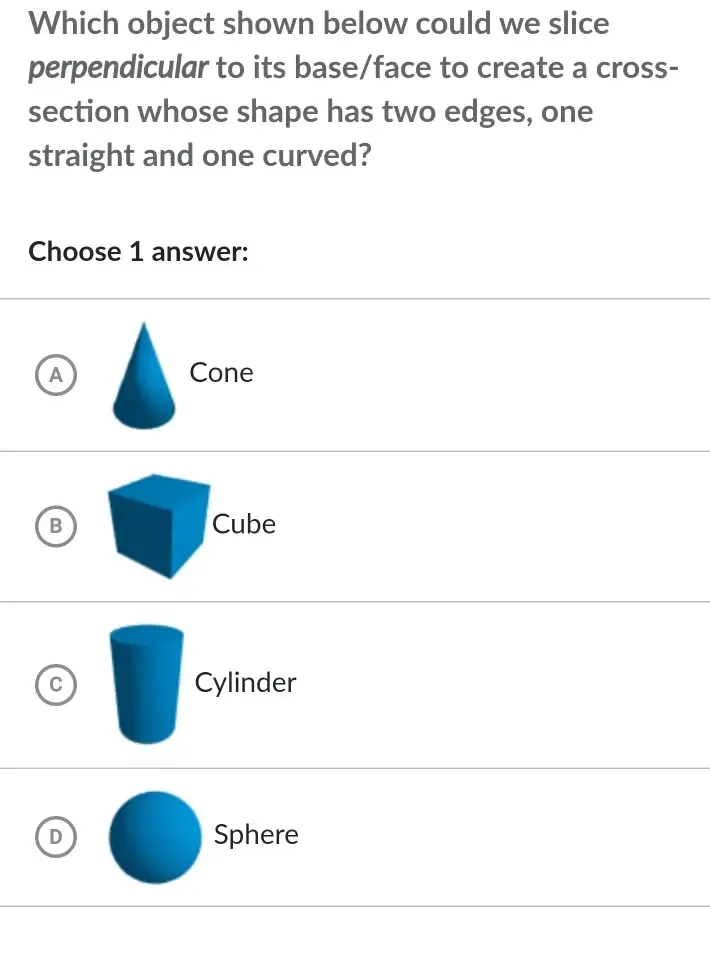Choose answer B, Cube
The height and width of the screenshot is (957, 710).
click(57, 526)
